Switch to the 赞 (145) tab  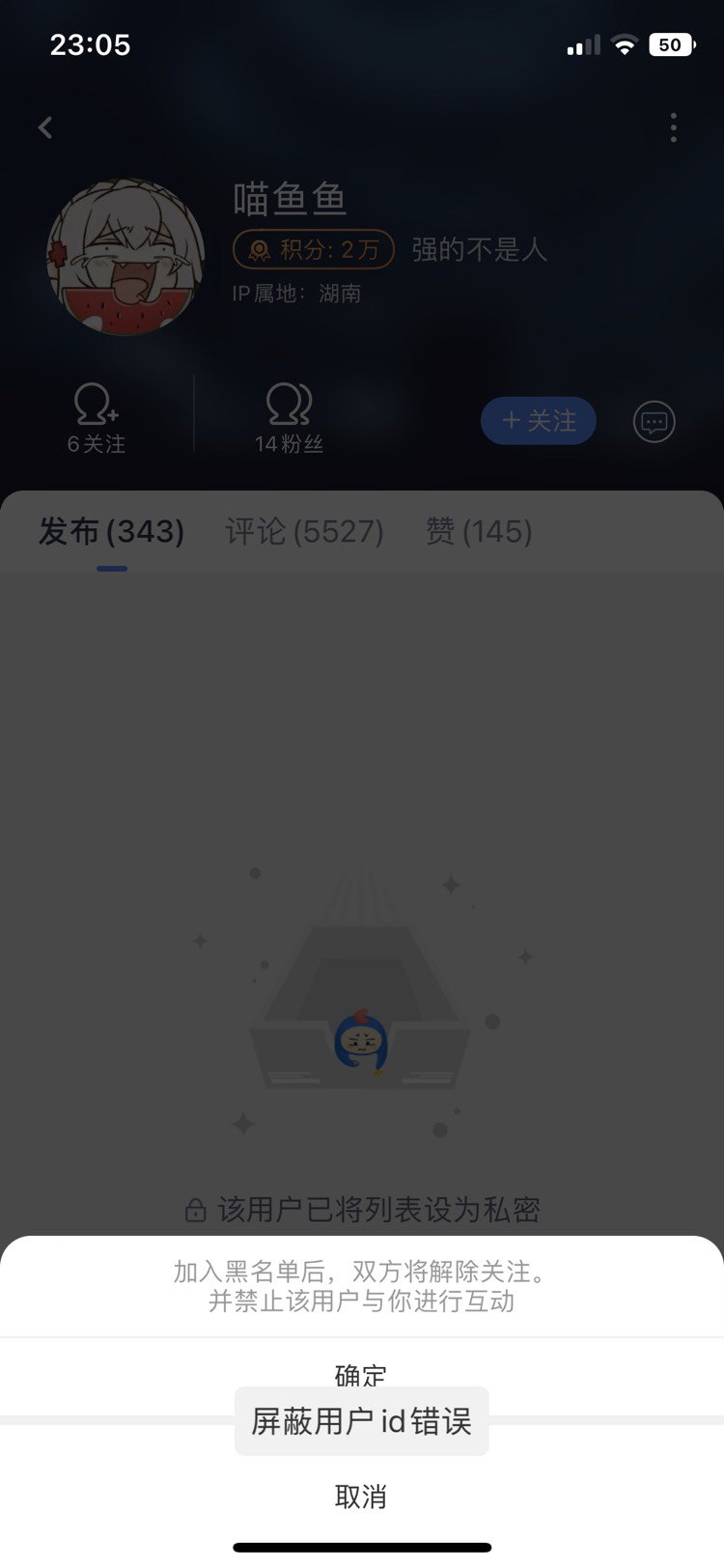(479, 531)
